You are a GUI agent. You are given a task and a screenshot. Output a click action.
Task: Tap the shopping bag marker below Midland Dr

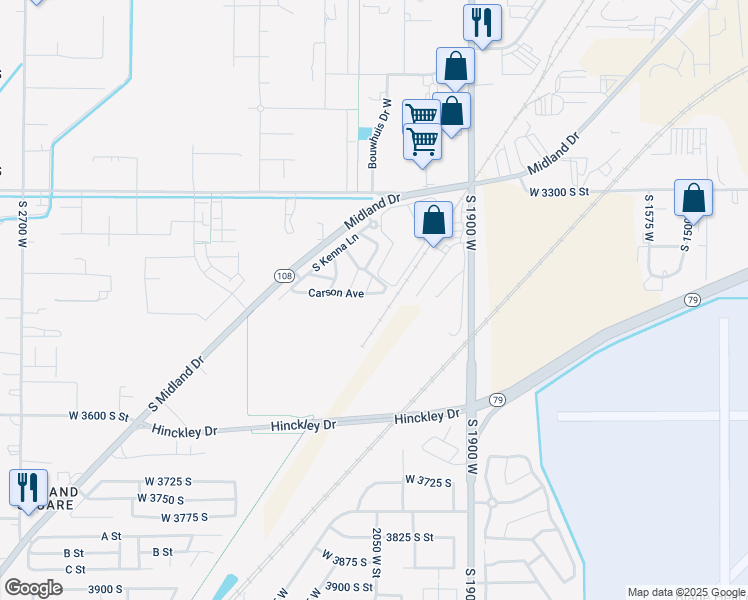433,220
